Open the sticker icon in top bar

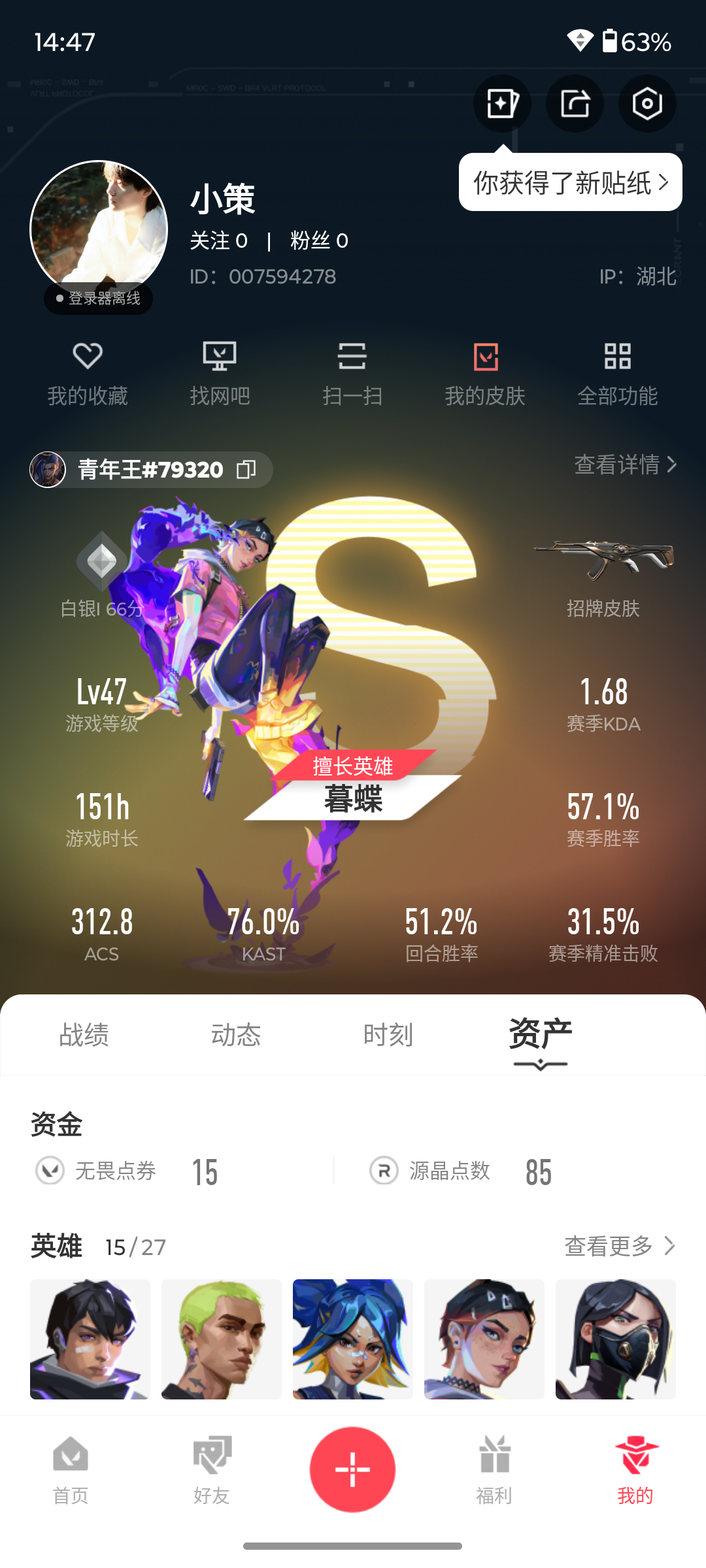point(502,104)
